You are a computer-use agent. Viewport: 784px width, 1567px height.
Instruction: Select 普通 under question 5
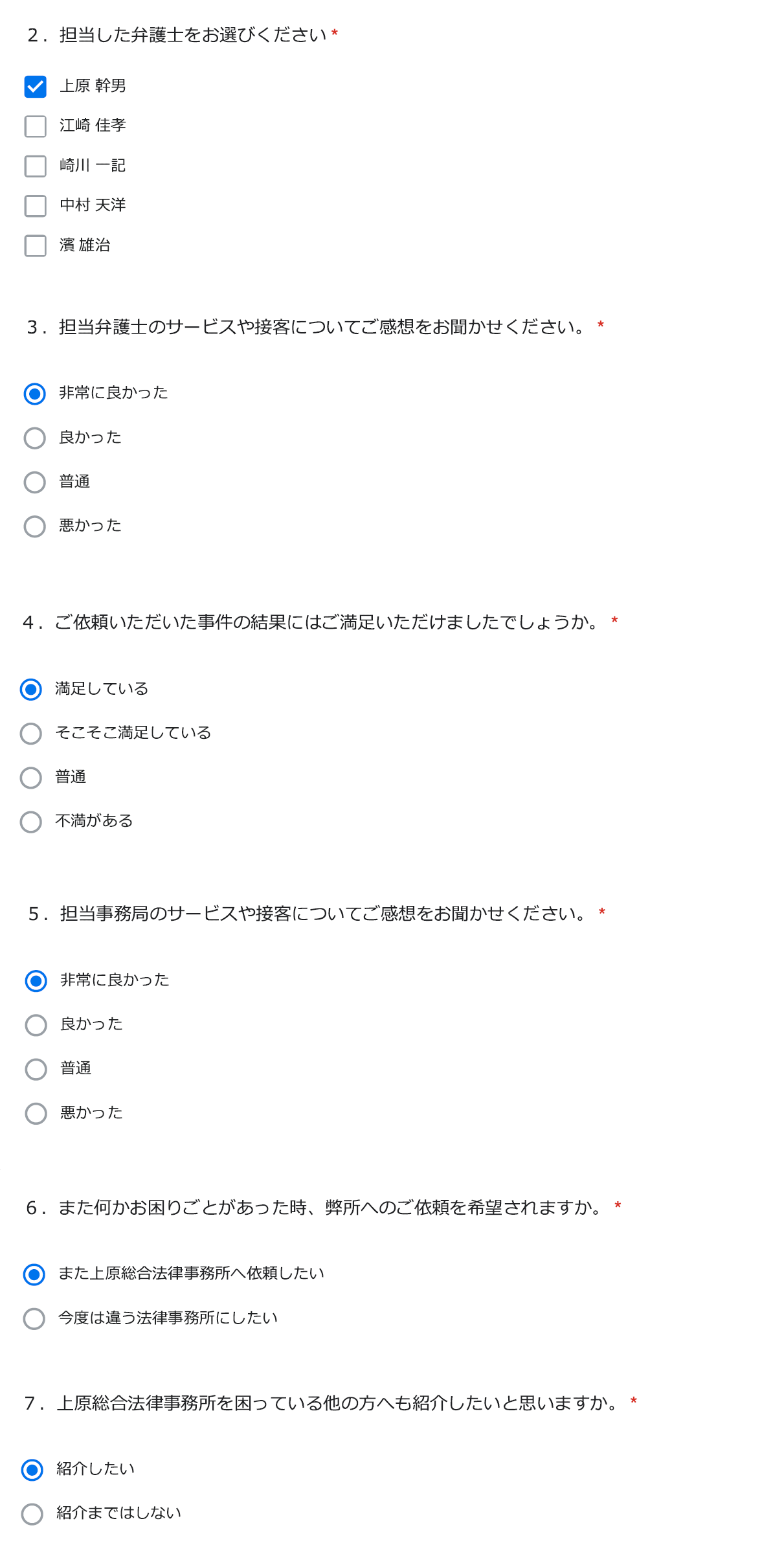coord(36,1068)
